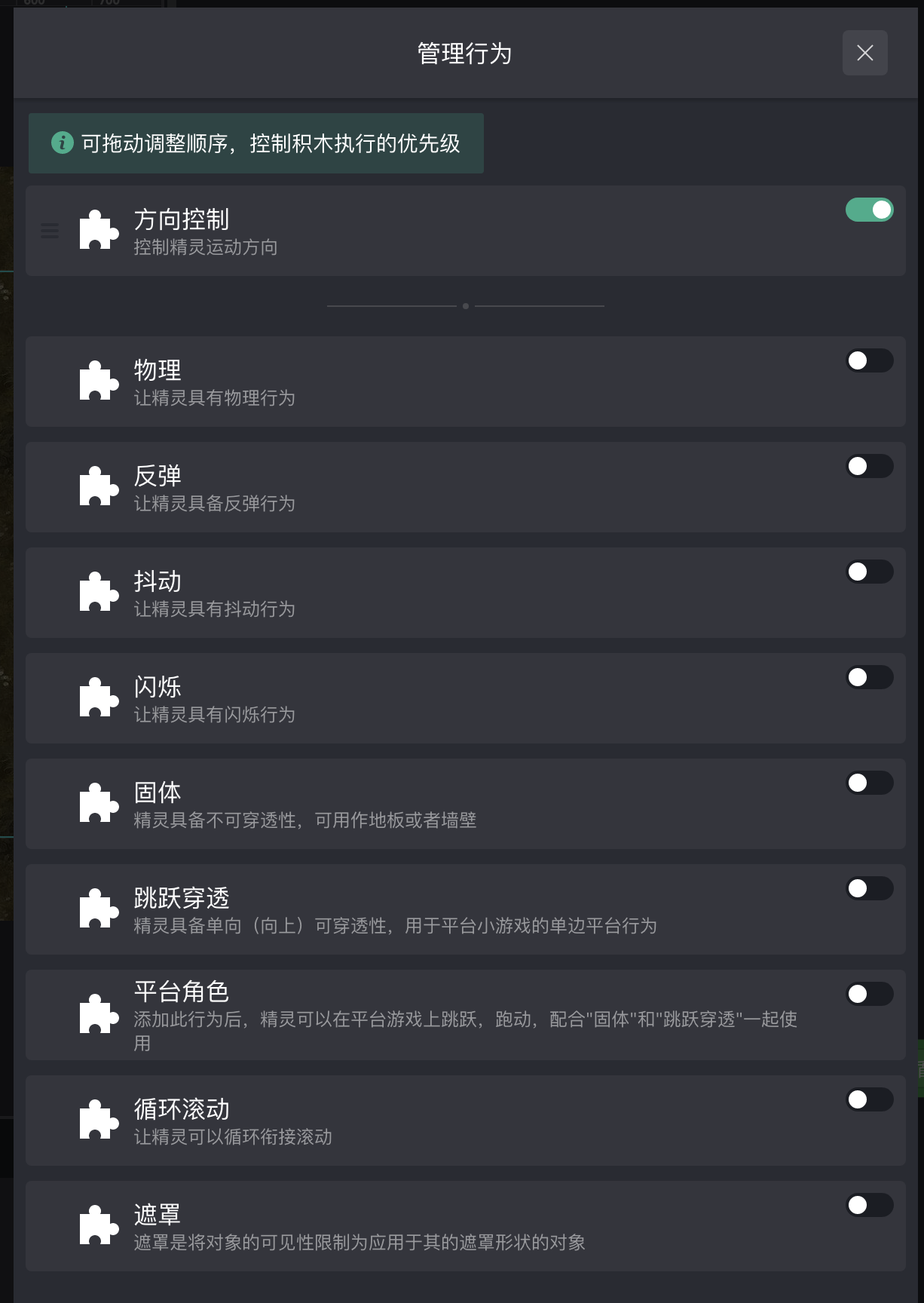Image resolution: width=924 pixels, height=1303 pixels.
Task: Close the 管理行为 dialog
Action: [x=864, y=53]
